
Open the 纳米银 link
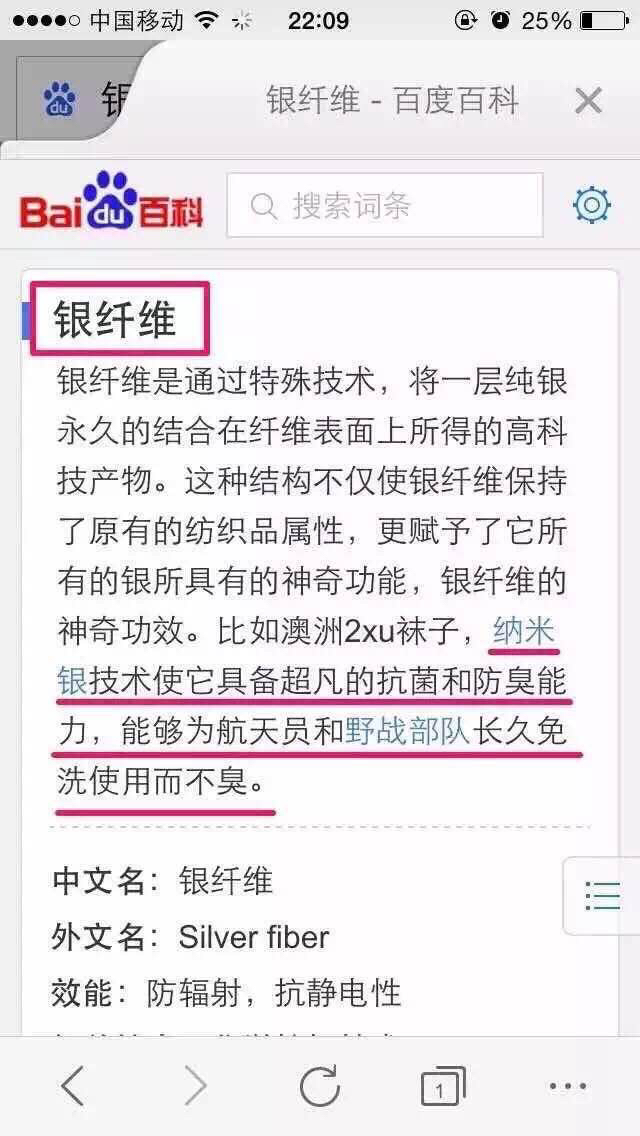(523, 633)
